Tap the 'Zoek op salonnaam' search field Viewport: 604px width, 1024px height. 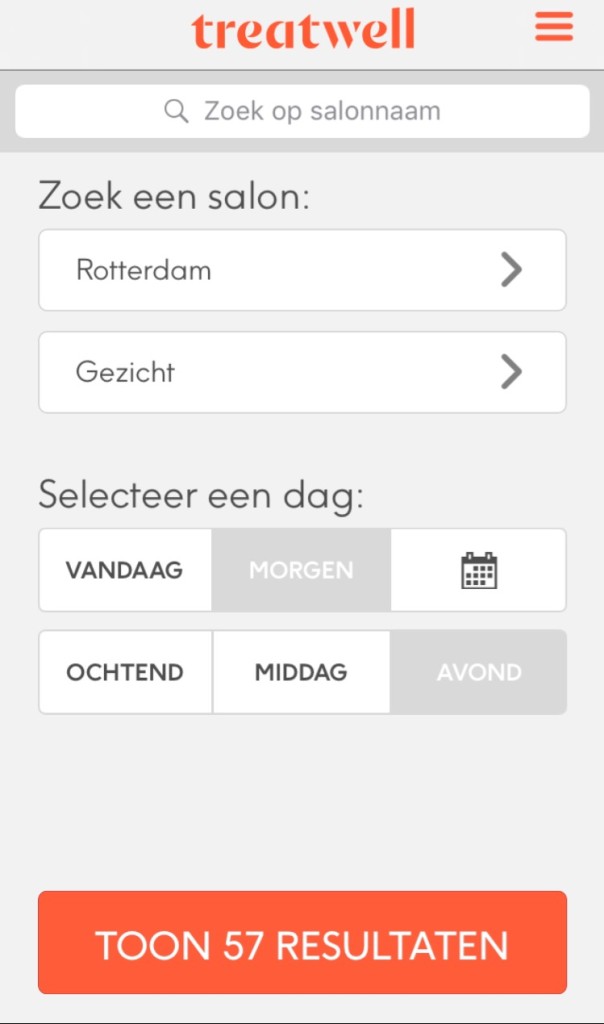pyautogui.click(x=302, y=111)
